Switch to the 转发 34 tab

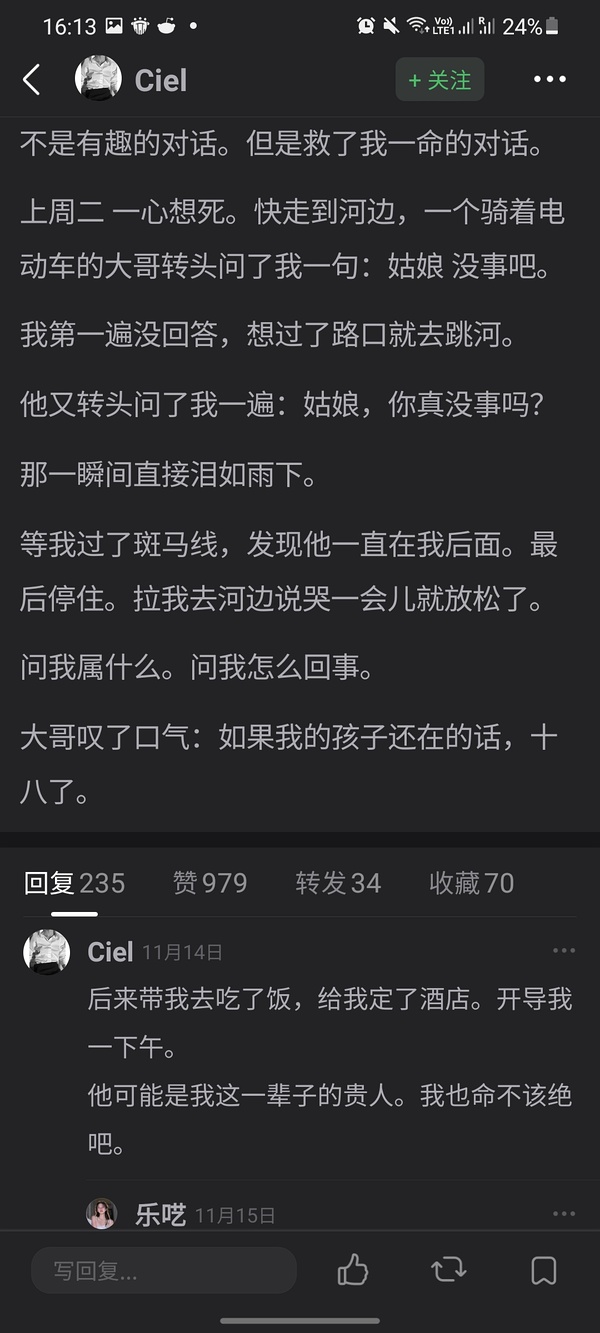pyautogui.click(x=338, y=883)
